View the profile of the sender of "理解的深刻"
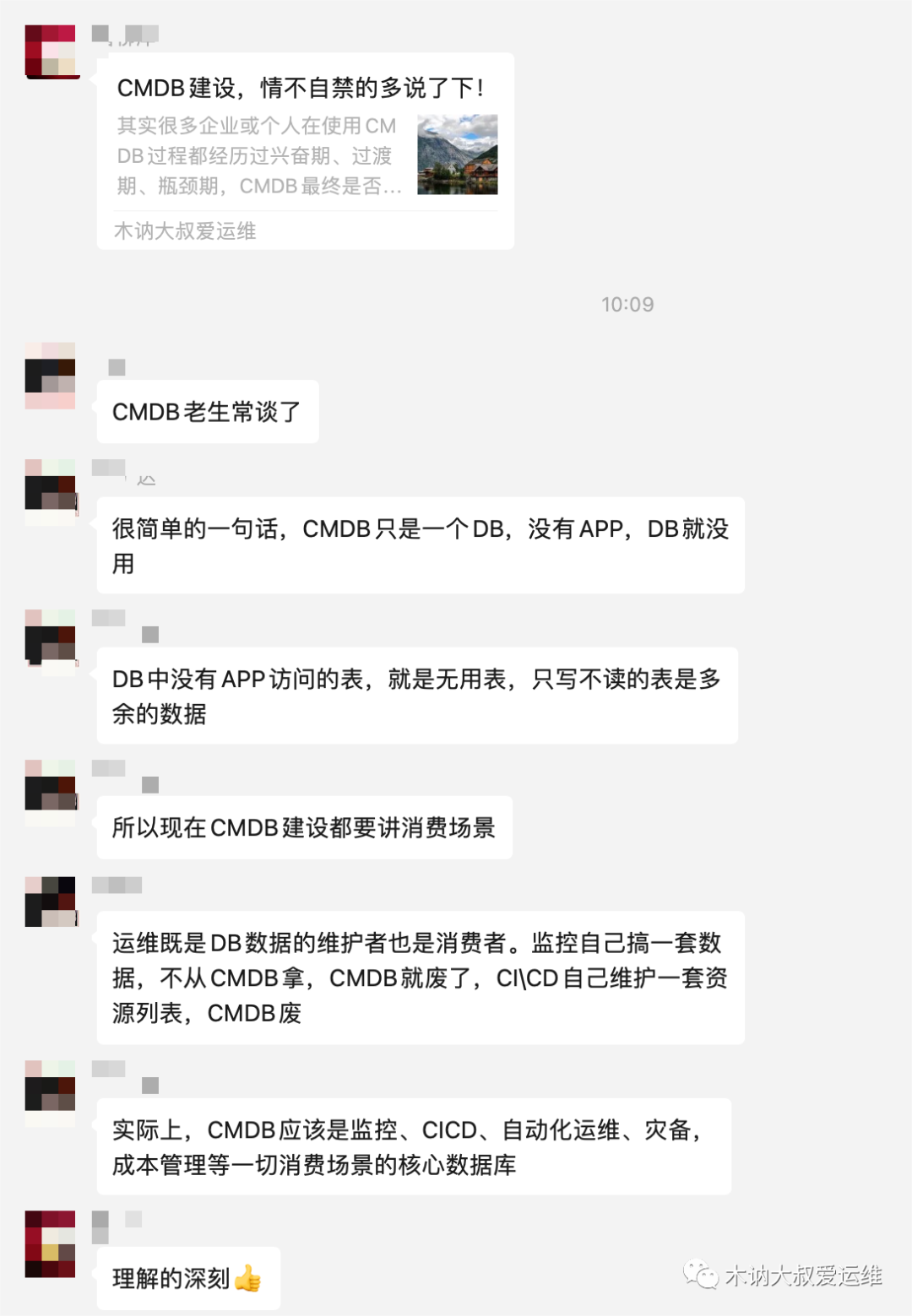The image size is (912, 1316). pyautogui.click(x=51, y=1243)
